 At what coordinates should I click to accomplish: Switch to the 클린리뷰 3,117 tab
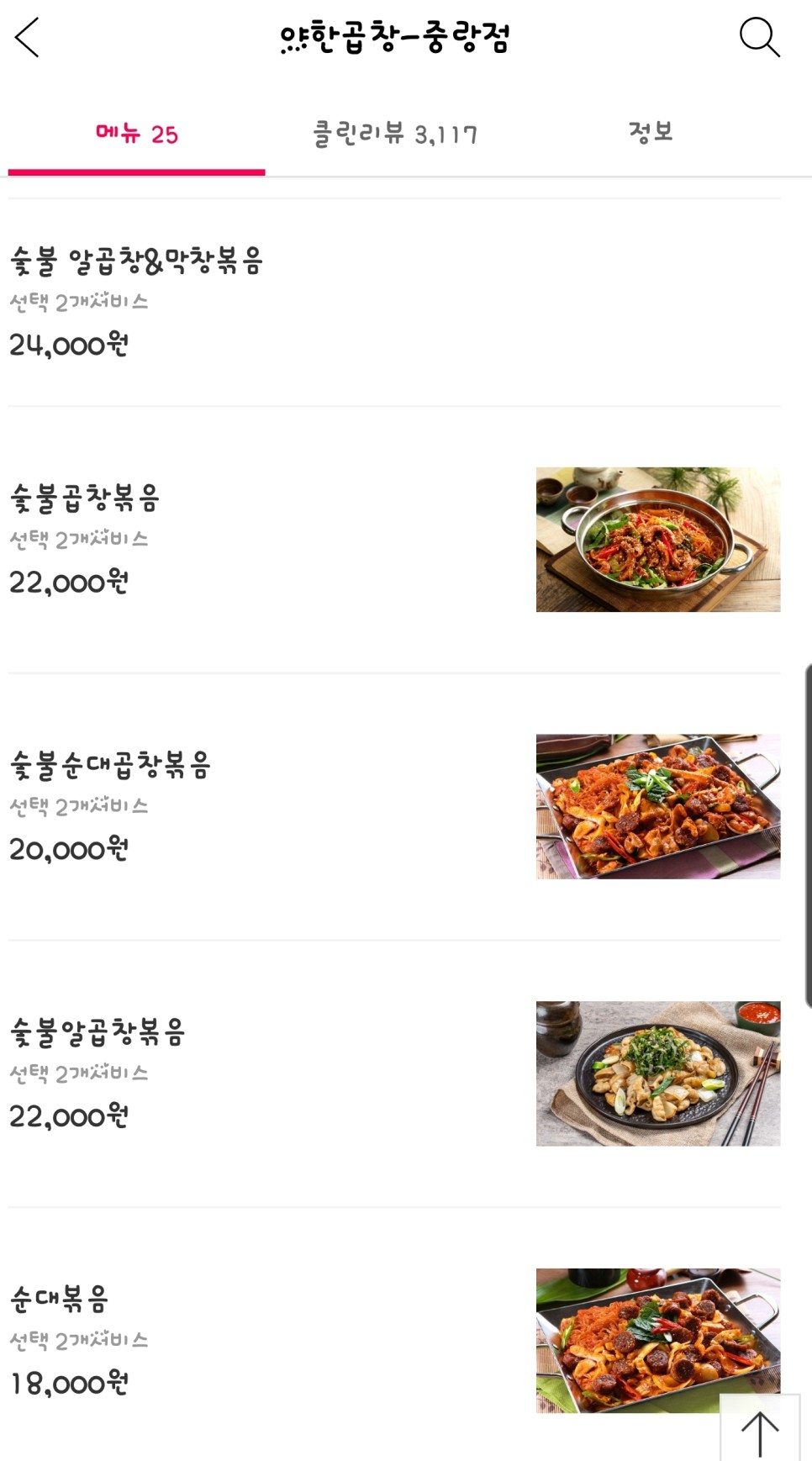(395, 134)
